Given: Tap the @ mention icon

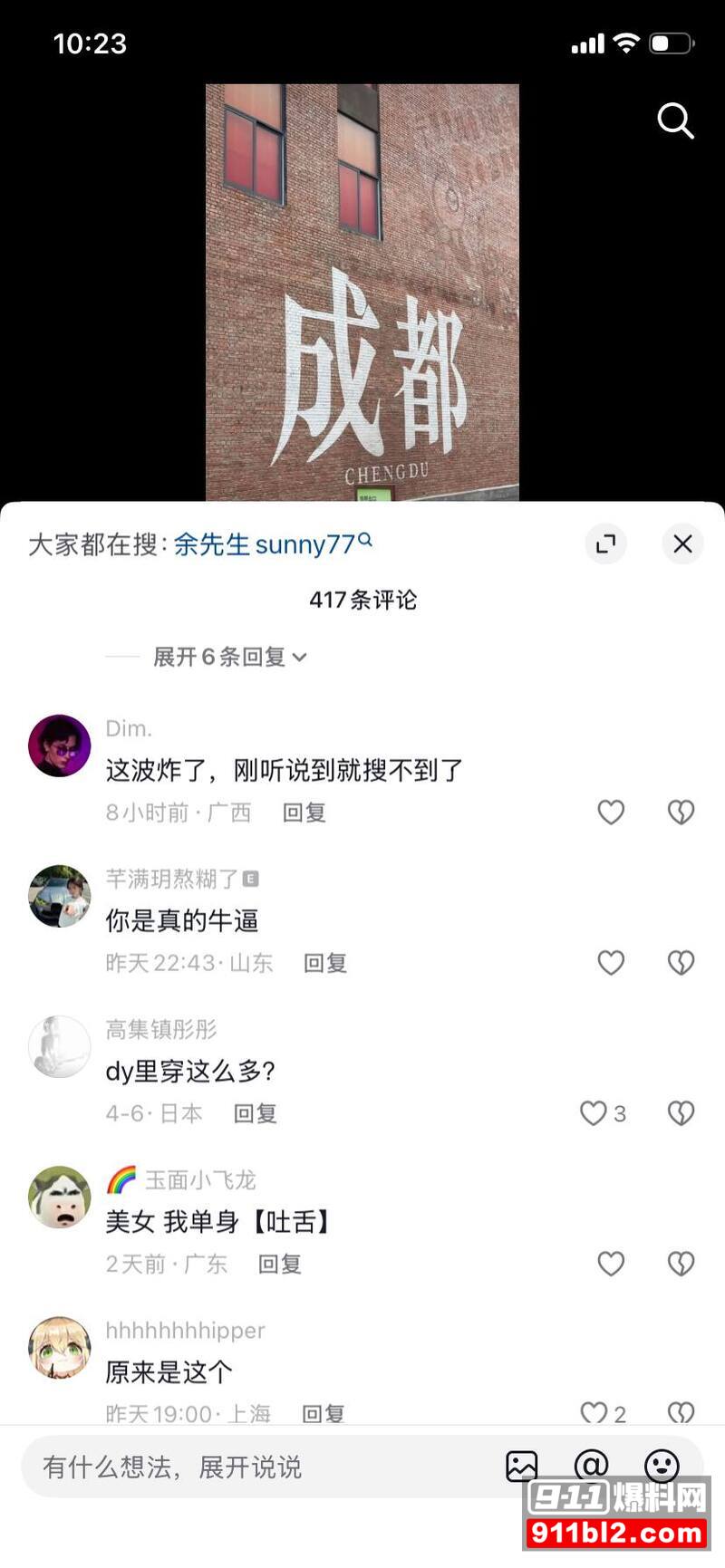Looking at the screenshot, I should [592, 1466].
